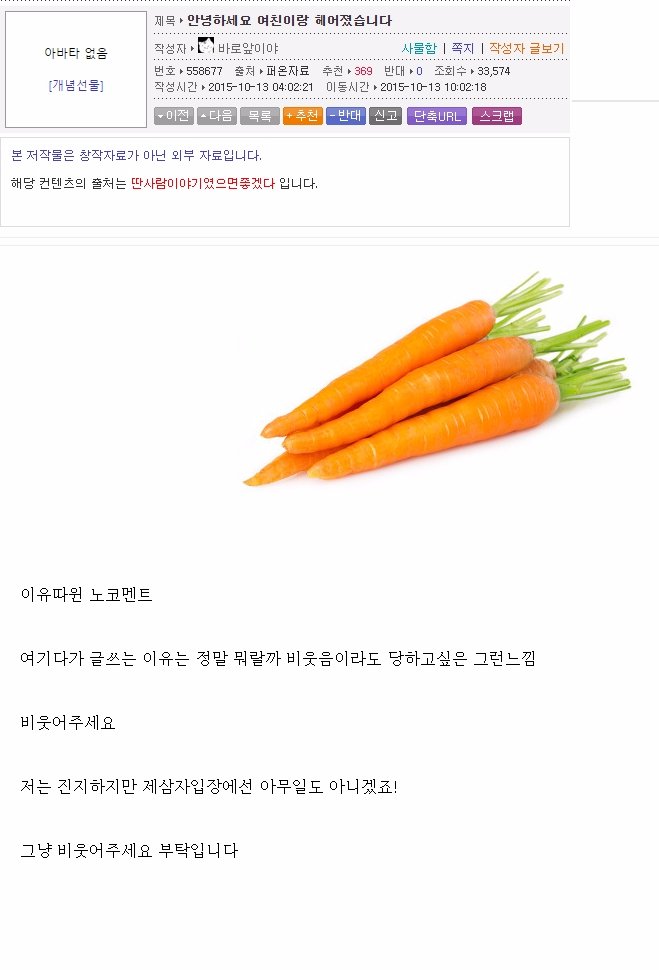659x970 pixels.
Task: Tap the 개념선물 link under avatar
Action: pos(76,86)
